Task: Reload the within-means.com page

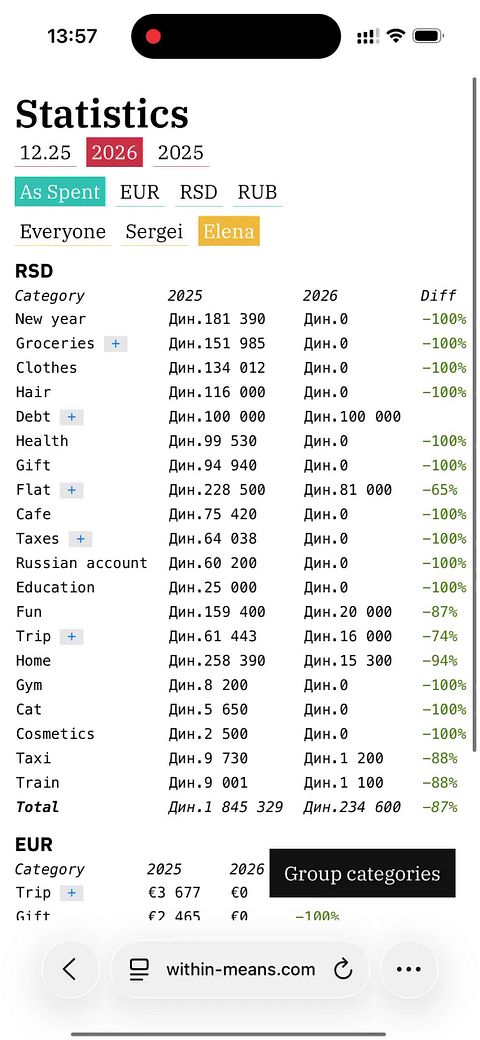Action: tap(343, 970)
